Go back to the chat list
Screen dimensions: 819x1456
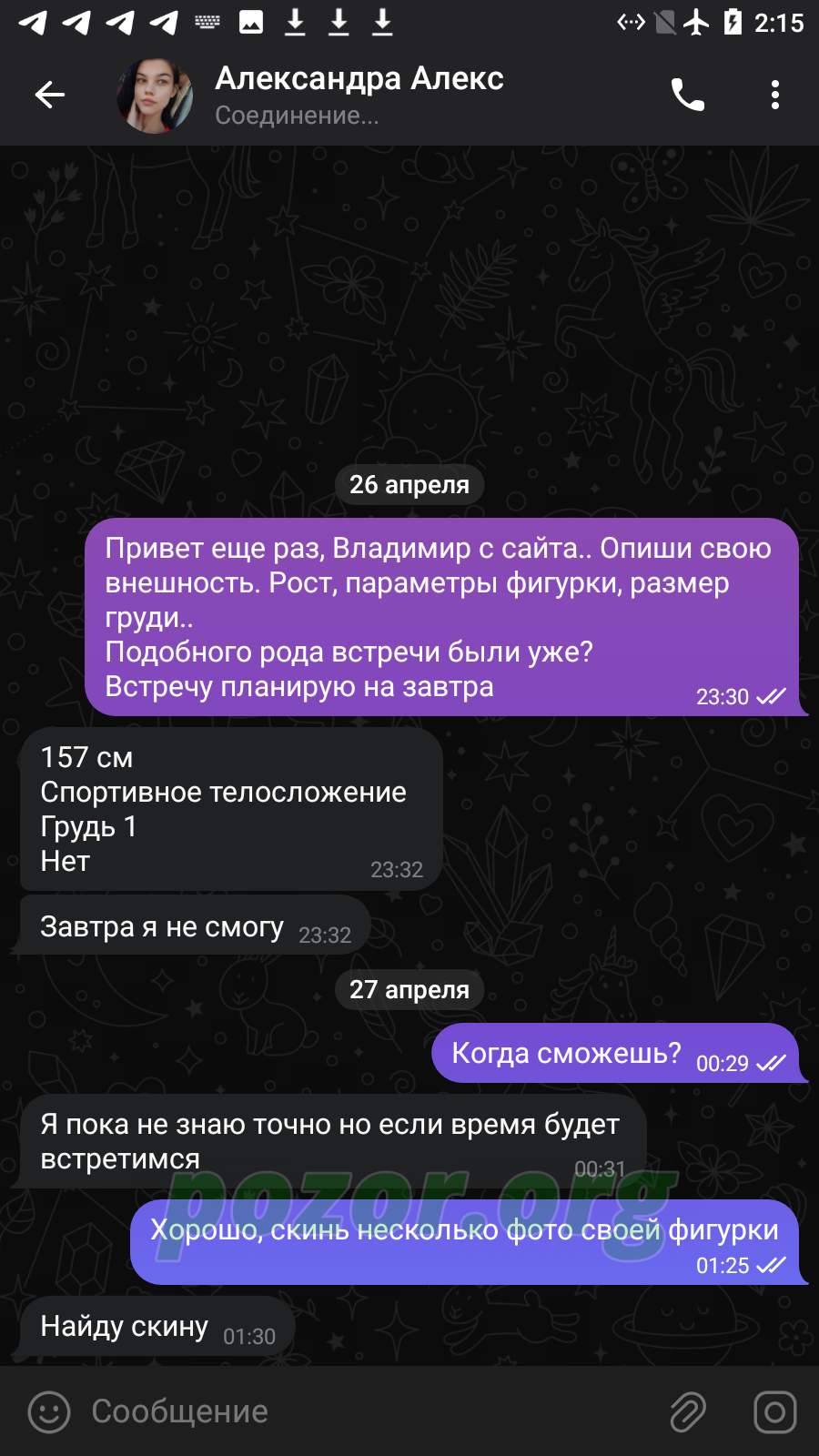[x=50, y=95]
